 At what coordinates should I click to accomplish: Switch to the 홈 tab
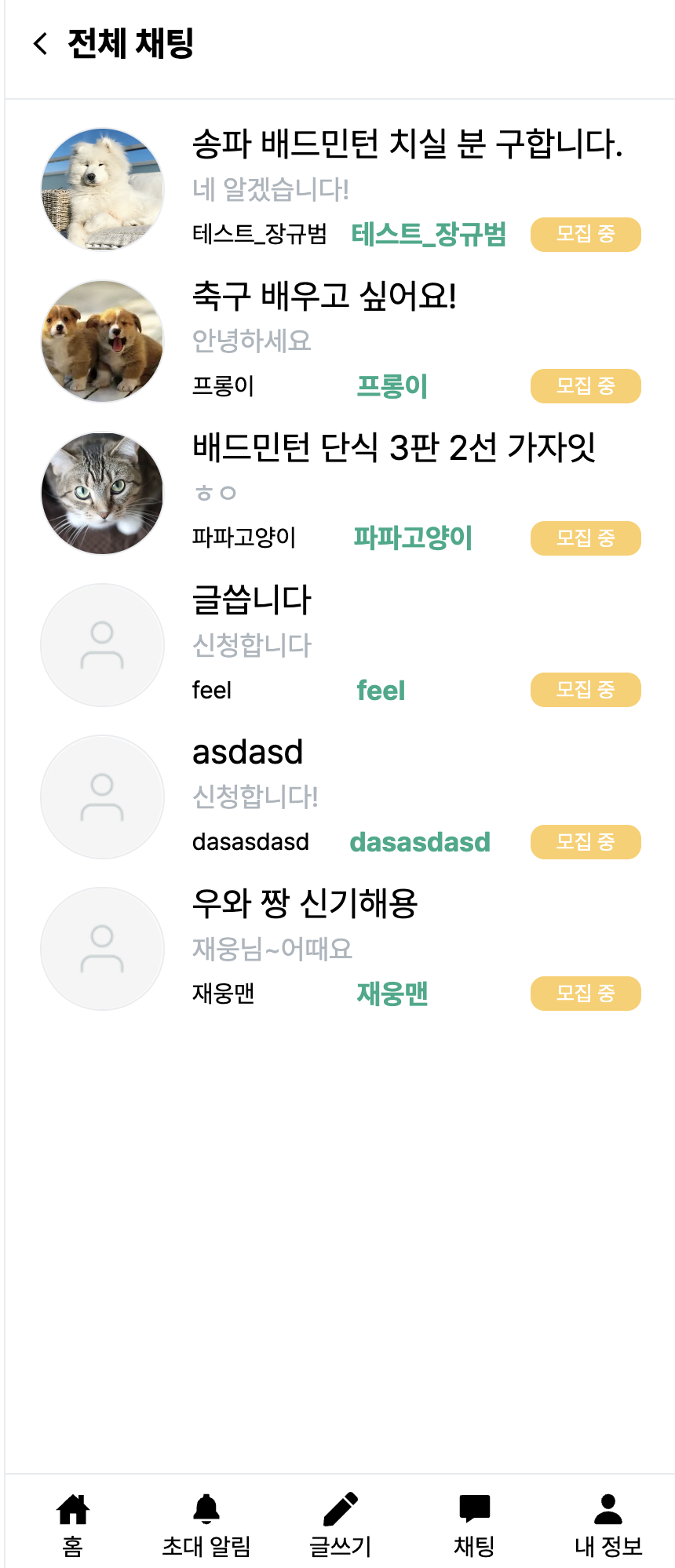(x=73, y=1524)
